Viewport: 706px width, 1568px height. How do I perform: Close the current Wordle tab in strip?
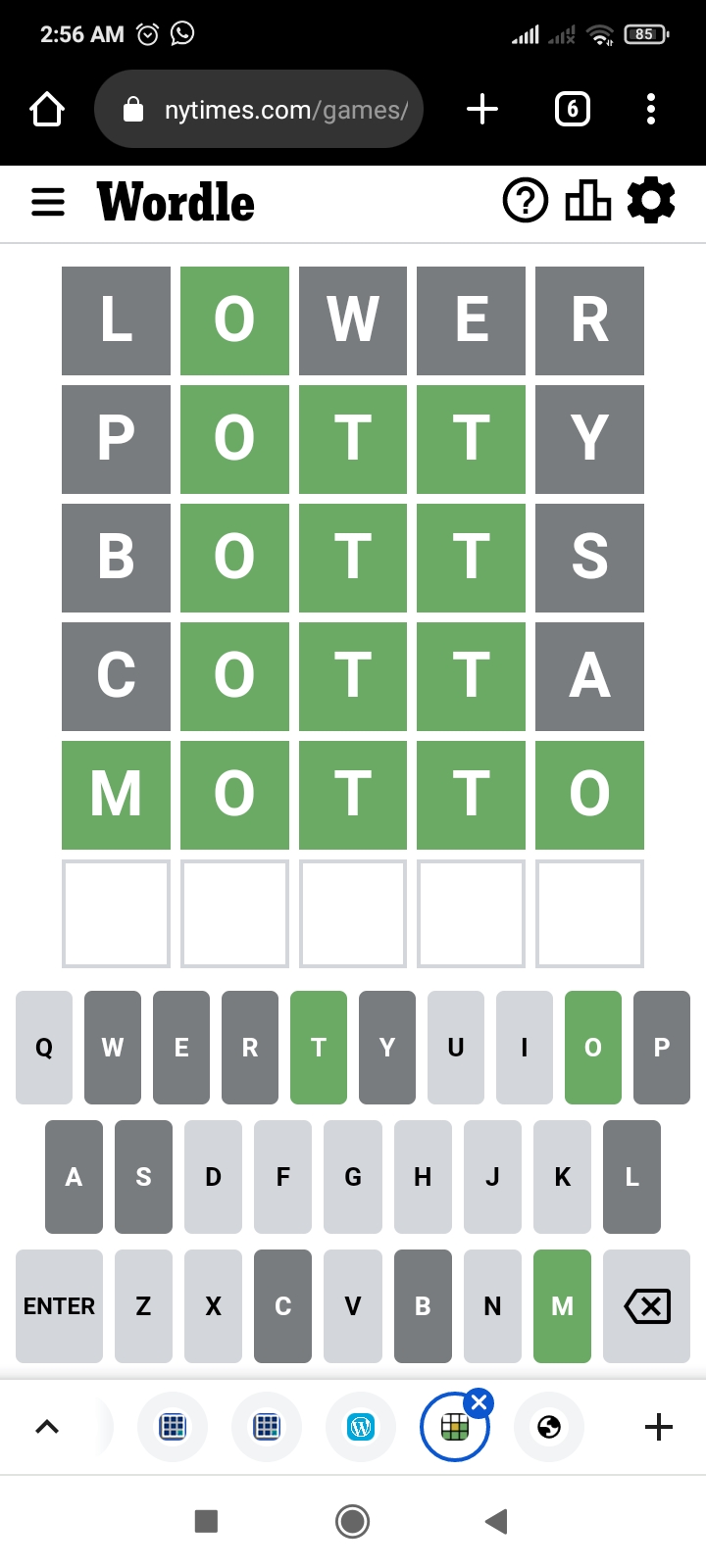pyautogui.click(x=479, y=1403)
